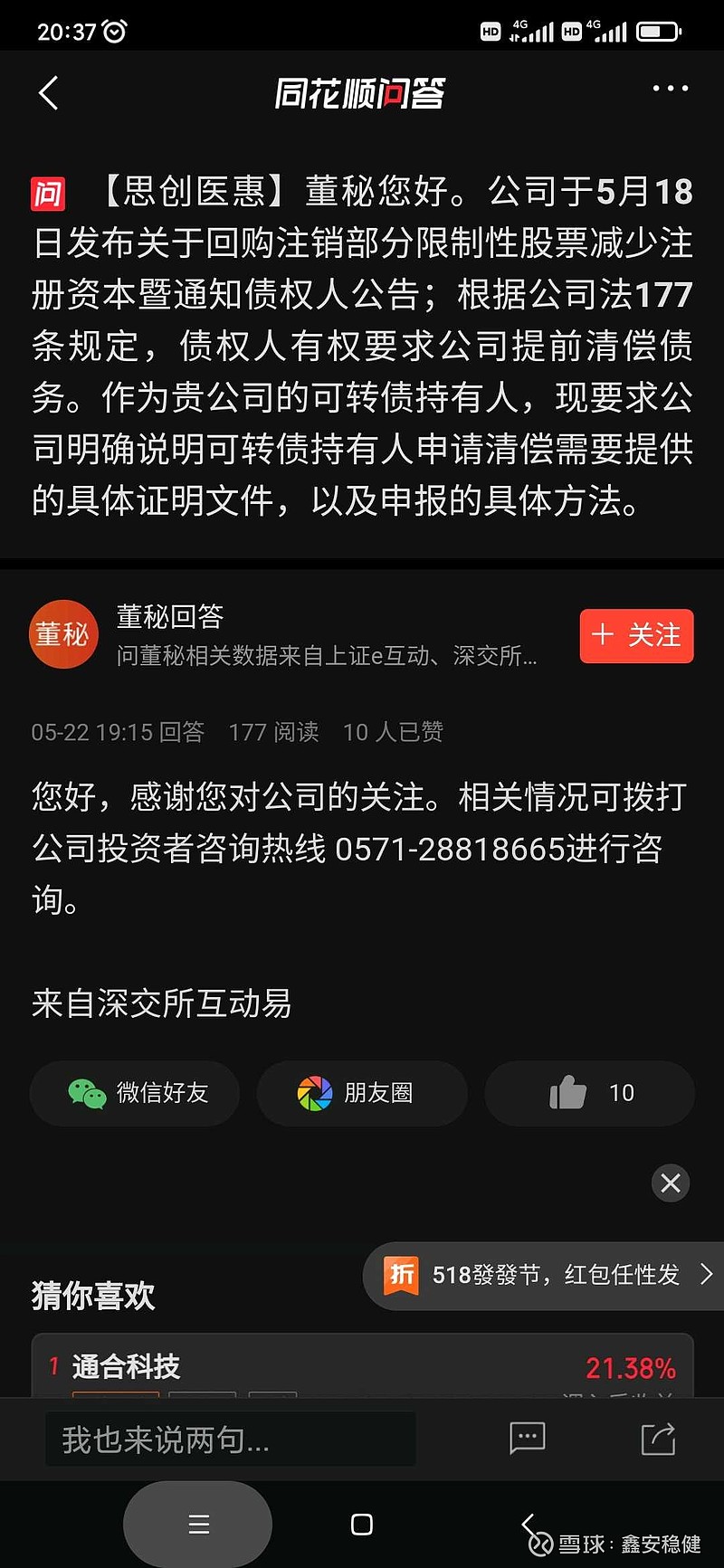View comments via the speech-bubble icon
This screenshot has width=724, height=1568.
click(x=527, y=1437)
